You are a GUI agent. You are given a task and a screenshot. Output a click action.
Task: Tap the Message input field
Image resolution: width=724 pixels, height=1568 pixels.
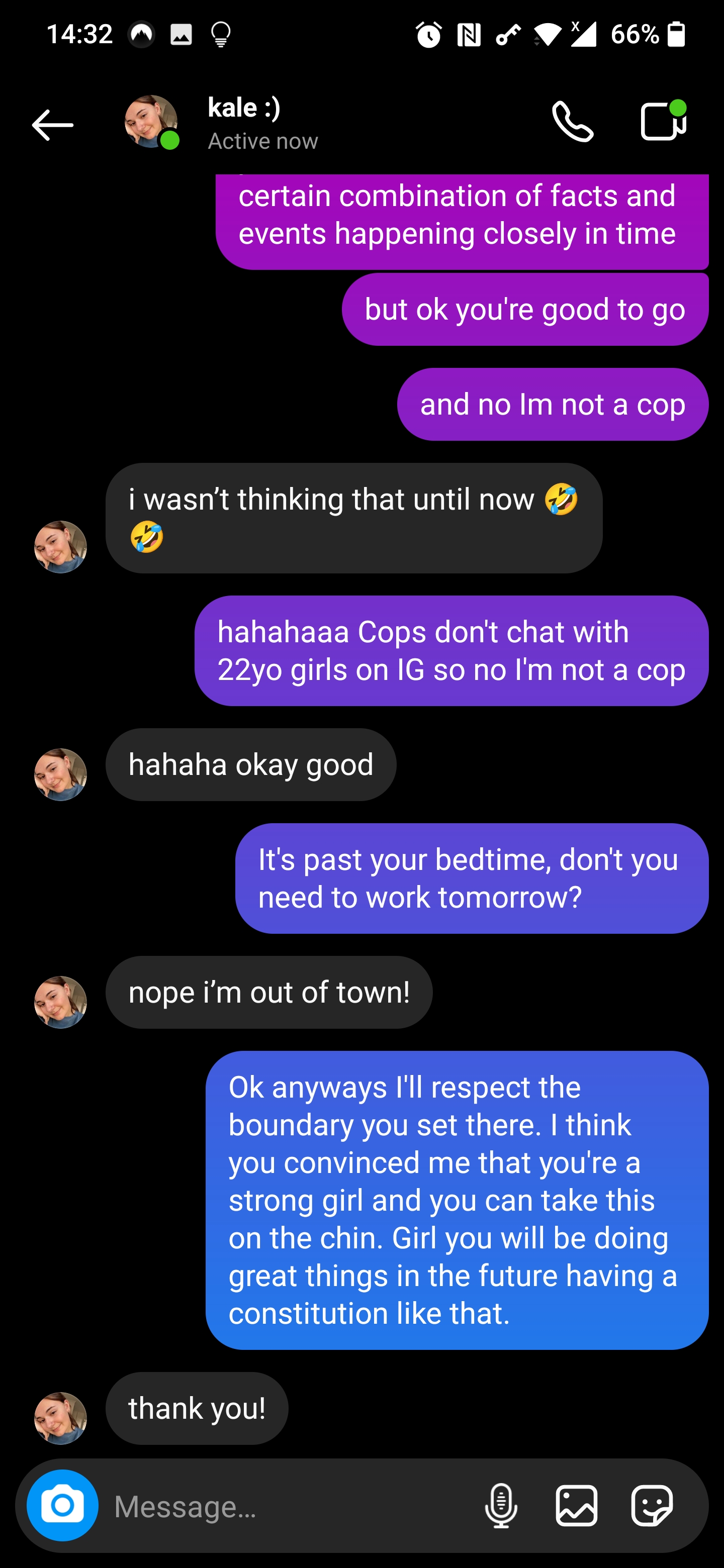click(x=243, y=1505)
